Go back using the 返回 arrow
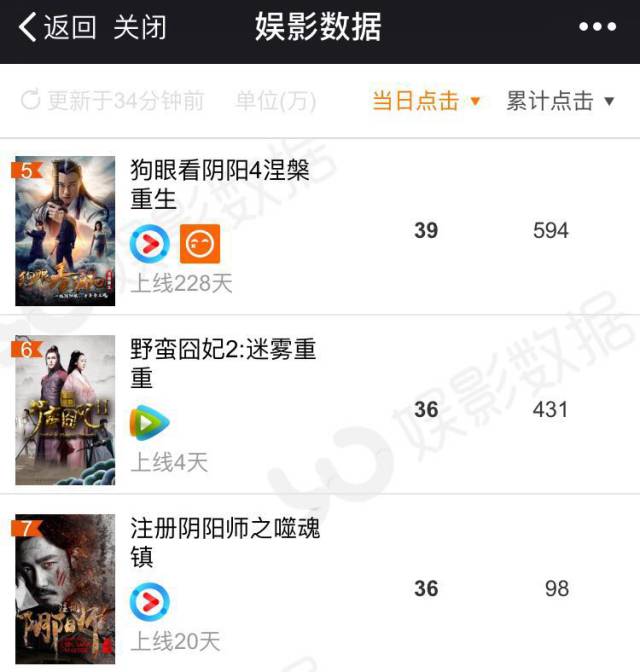This screenshot has height=672, width=640. coord(56,27)
